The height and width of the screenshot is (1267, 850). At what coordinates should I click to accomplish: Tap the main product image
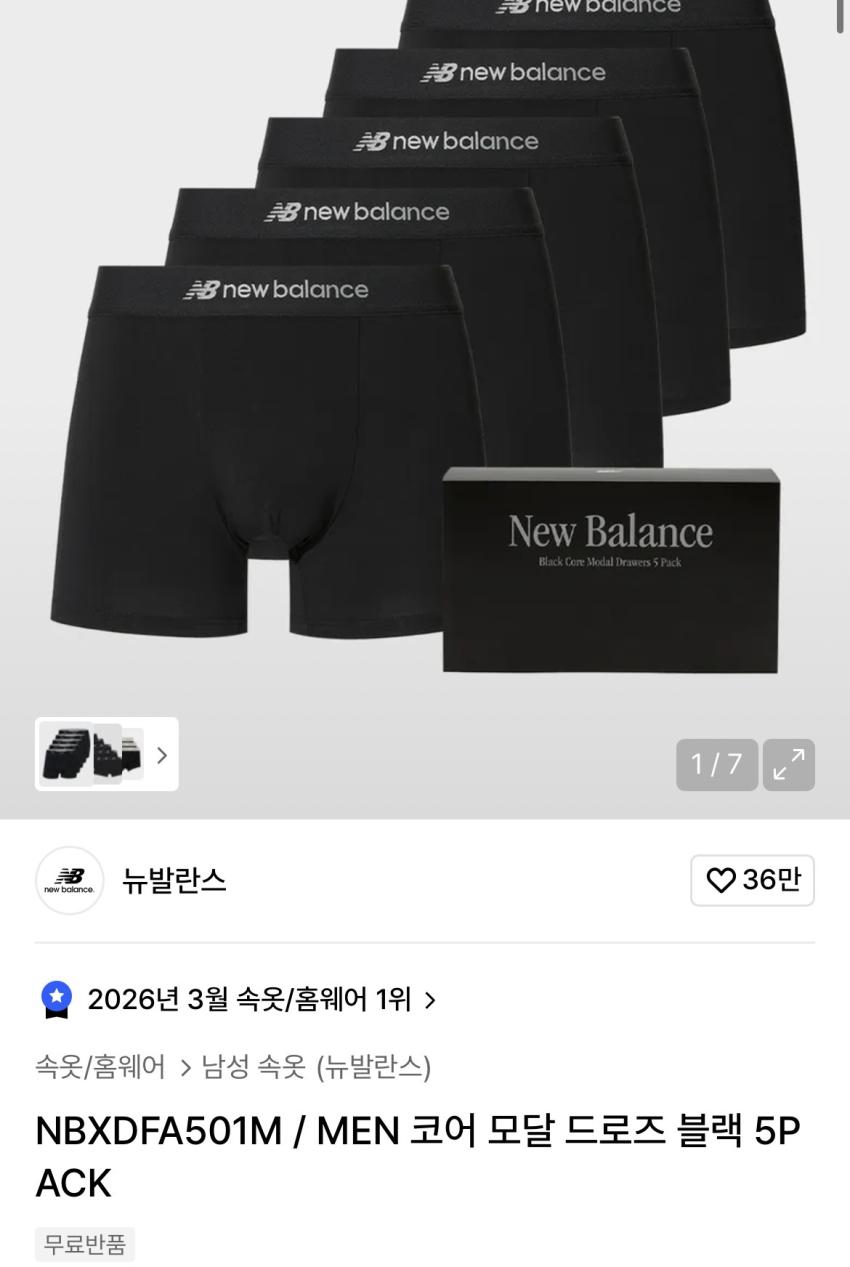click(425, 380)
